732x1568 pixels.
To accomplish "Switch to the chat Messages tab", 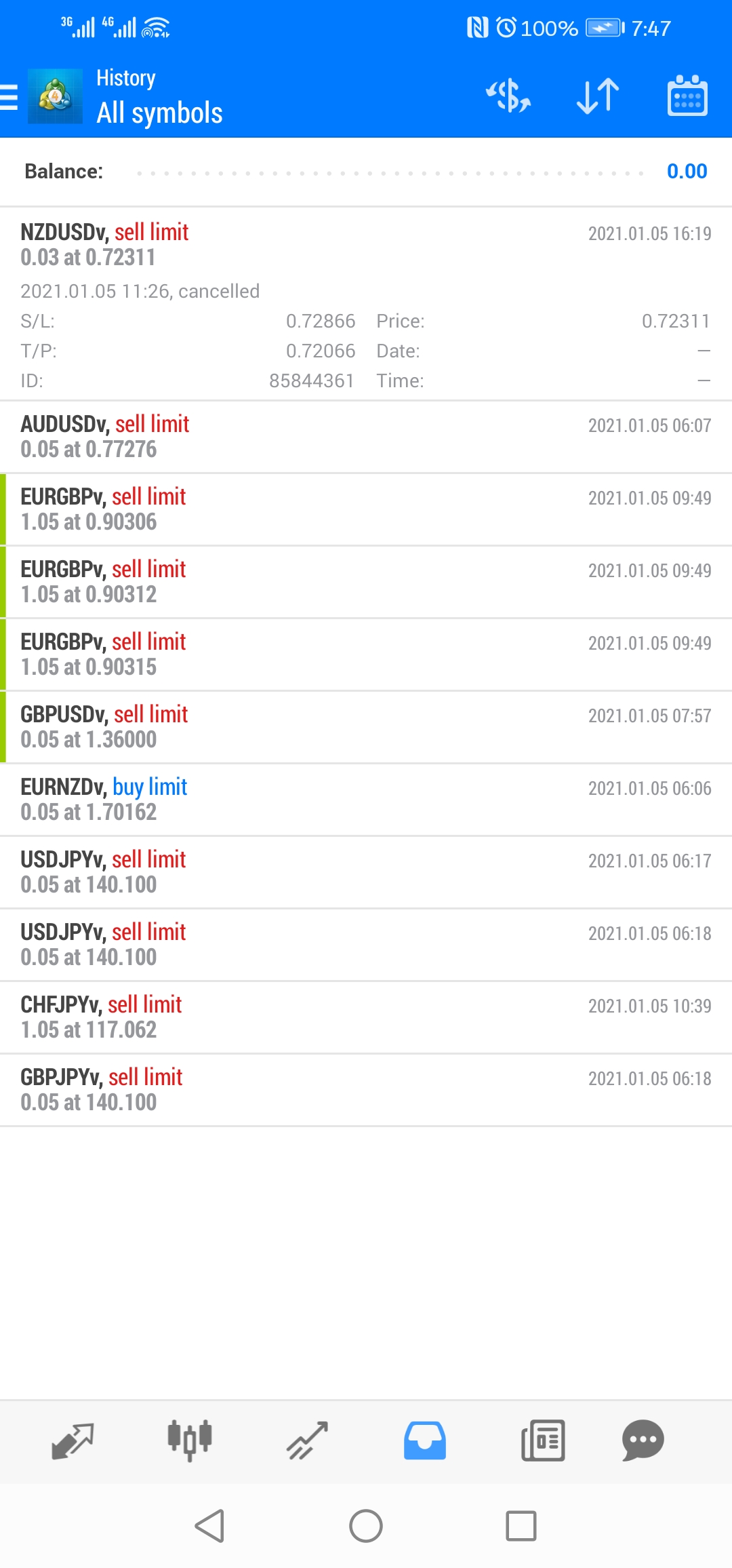I will pyautogui.click(x=643, y=1440).
